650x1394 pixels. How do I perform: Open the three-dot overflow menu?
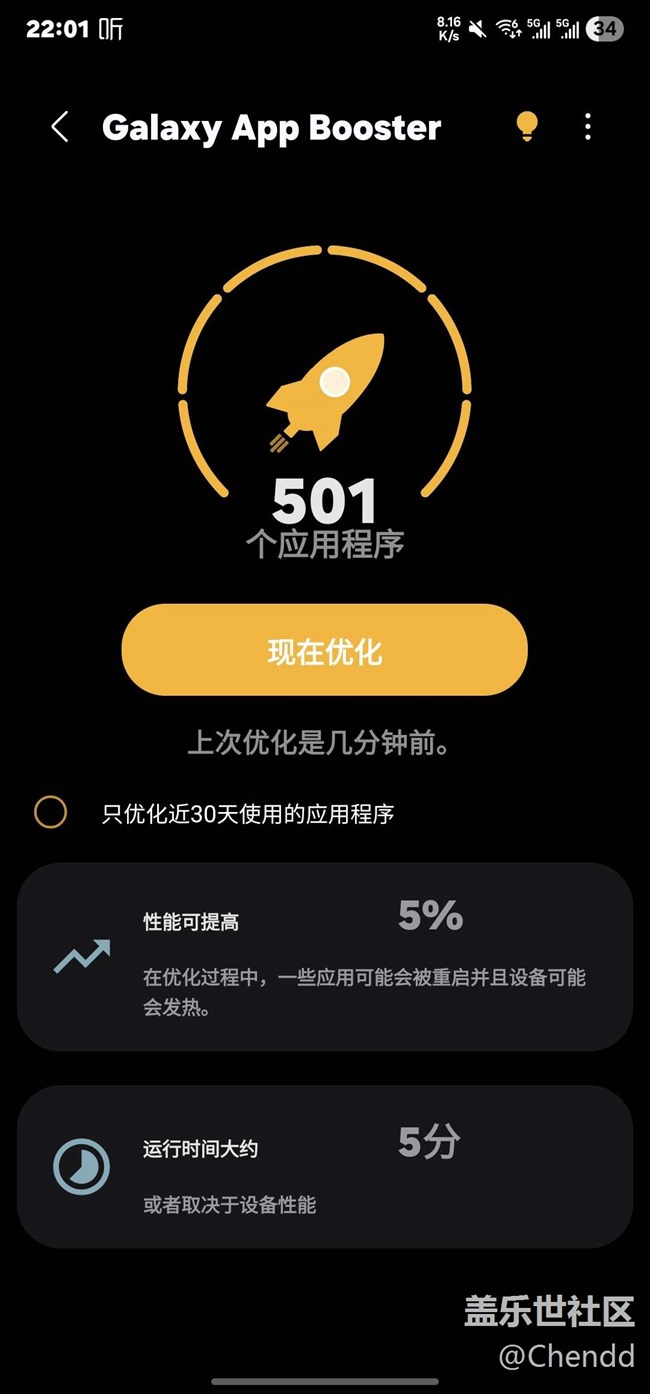click(588, 126)
